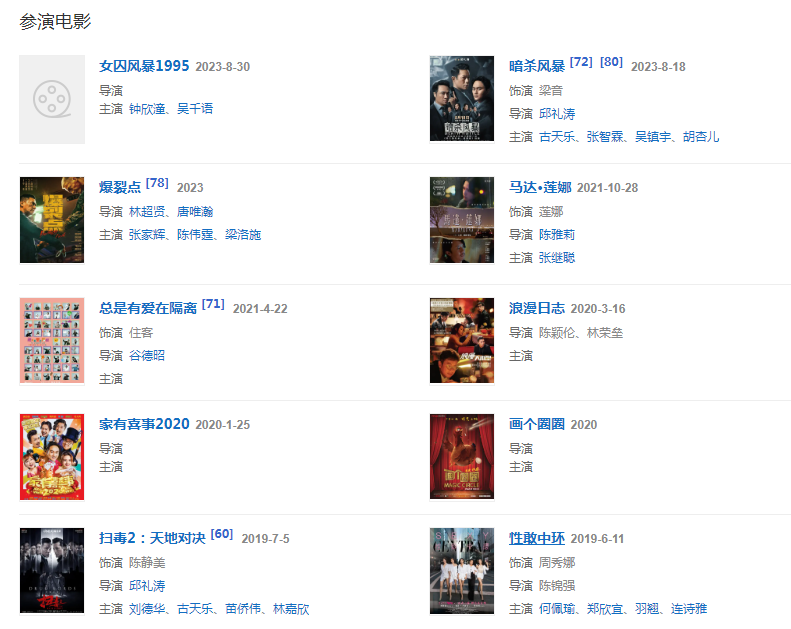Screen dimensions: 791x629
Task: Open the 浪漫日志 movie title link
Action: [x=537, y=308]
